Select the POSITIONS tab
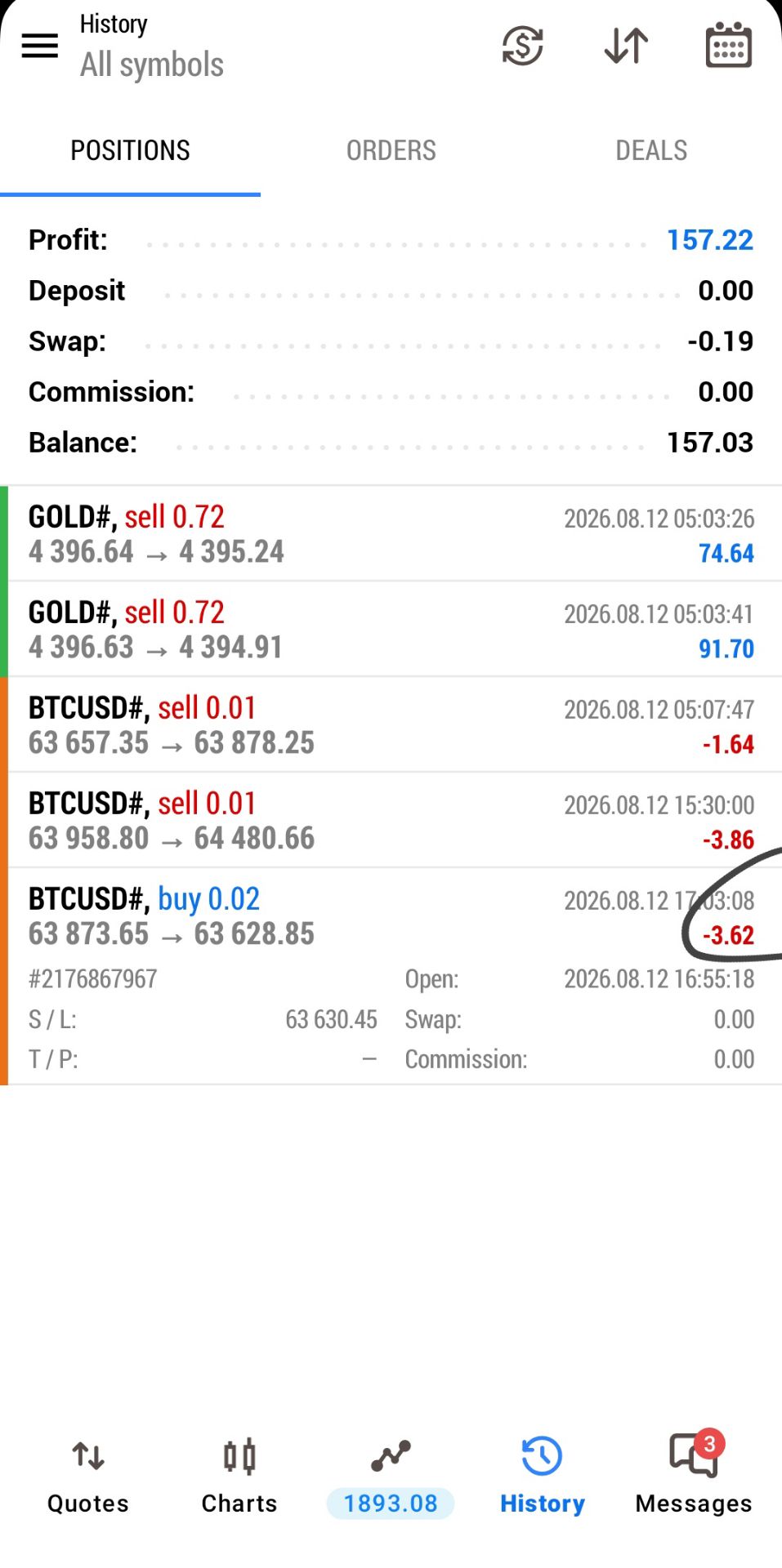The width and height of the screenshot is (782, 1568). (130, 150)
